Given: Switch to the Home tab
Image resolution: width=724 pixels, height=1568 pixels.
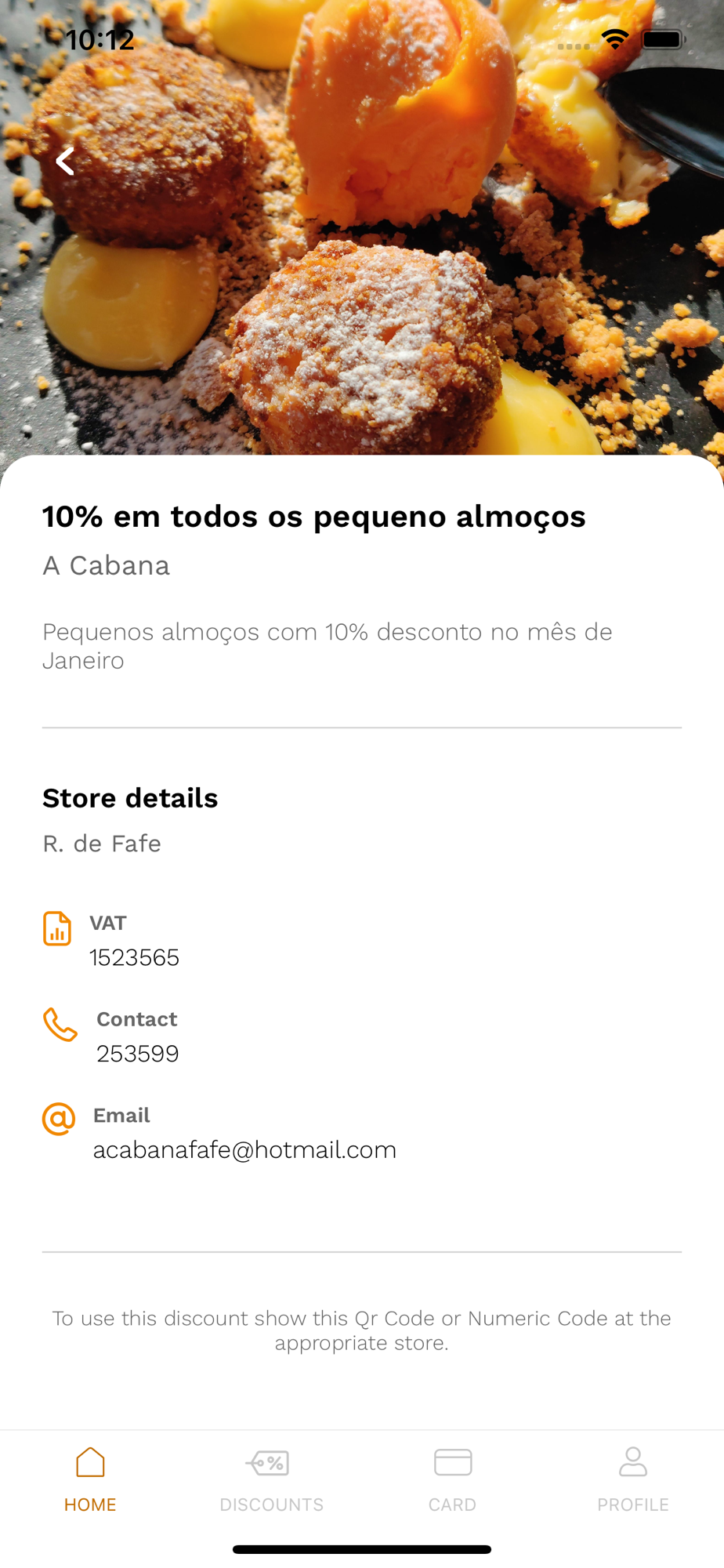Looking at the screenshot, I should pos(90,1479).
